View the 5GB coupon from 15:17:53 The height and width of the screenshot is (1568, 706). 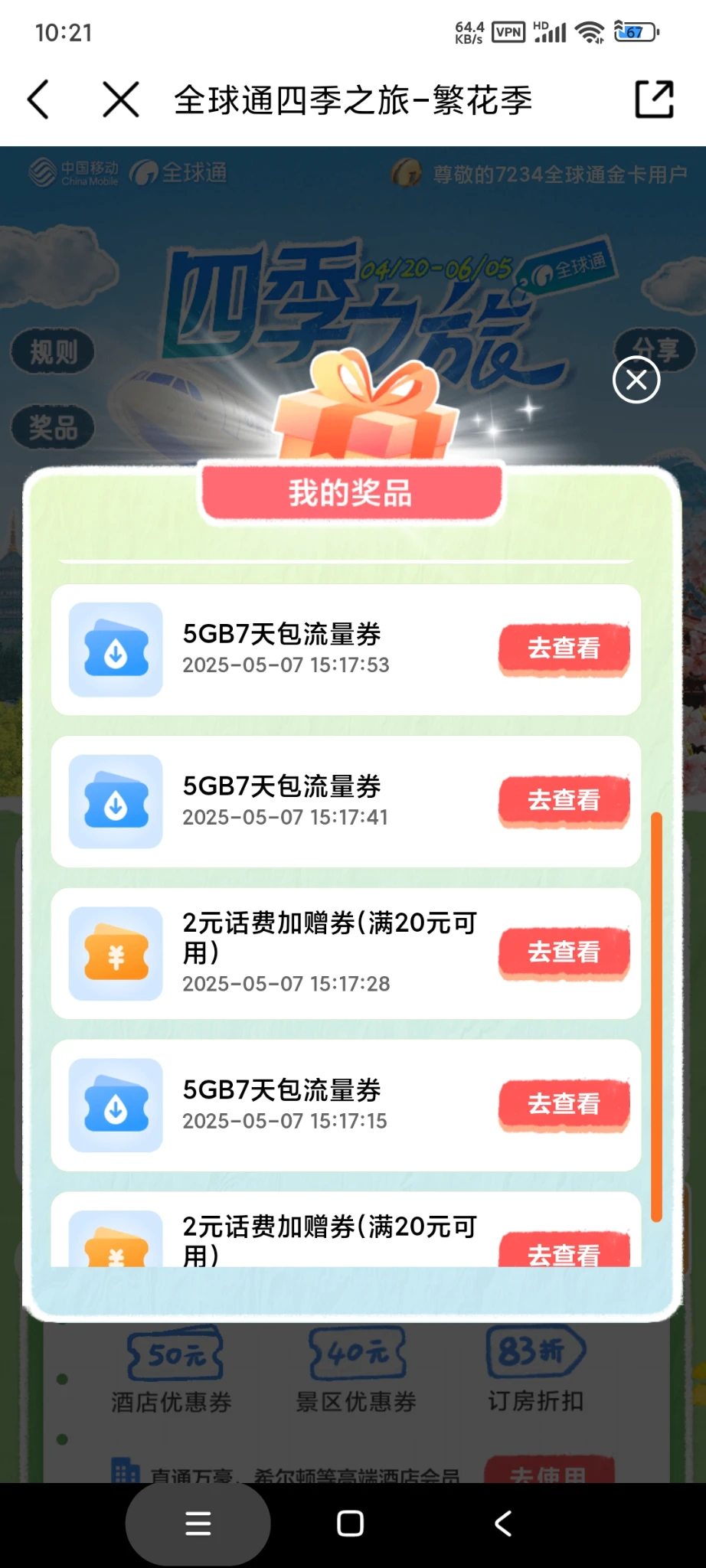[x=564, y=648]
